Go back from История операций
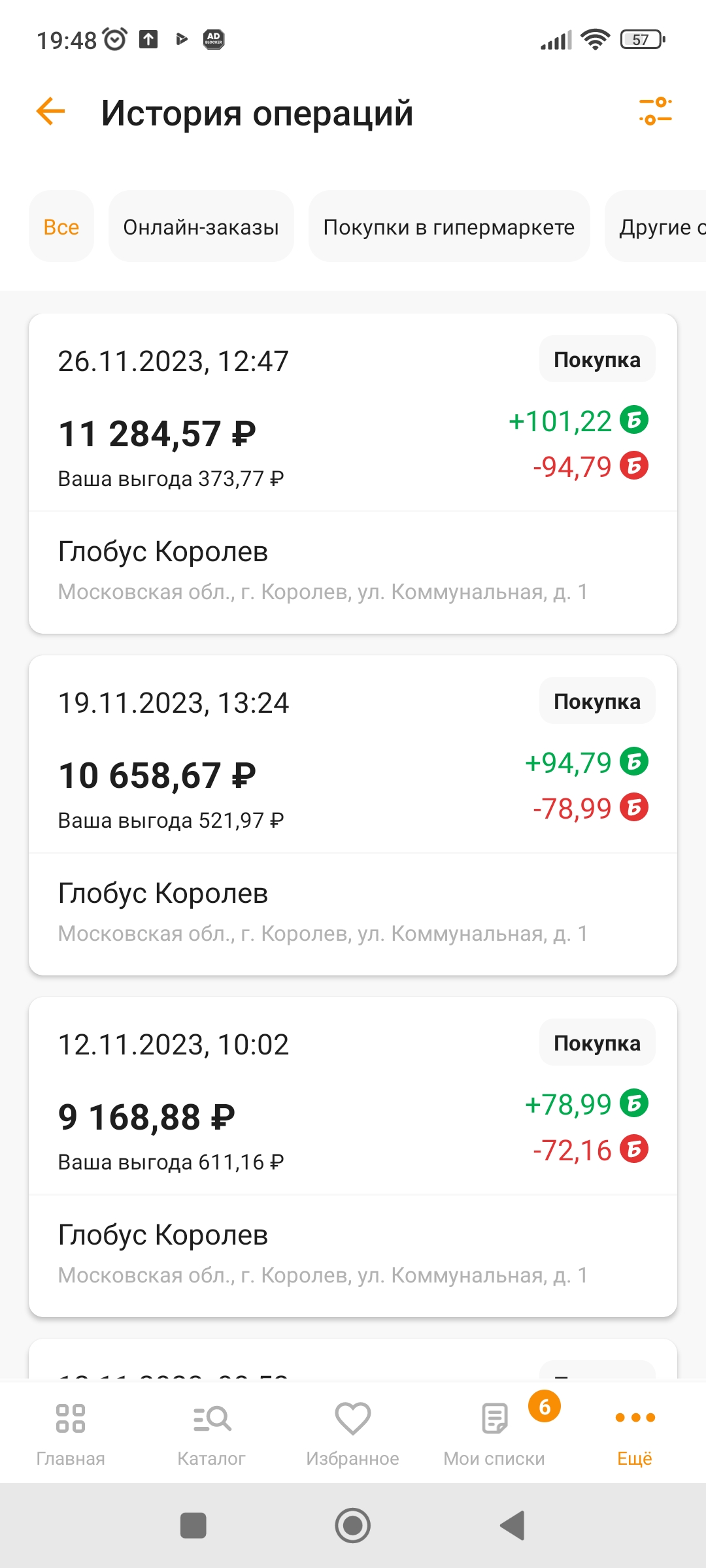The width and height of the screenshot is (706, 1568). pyautogui.click(x=50, y=111)
